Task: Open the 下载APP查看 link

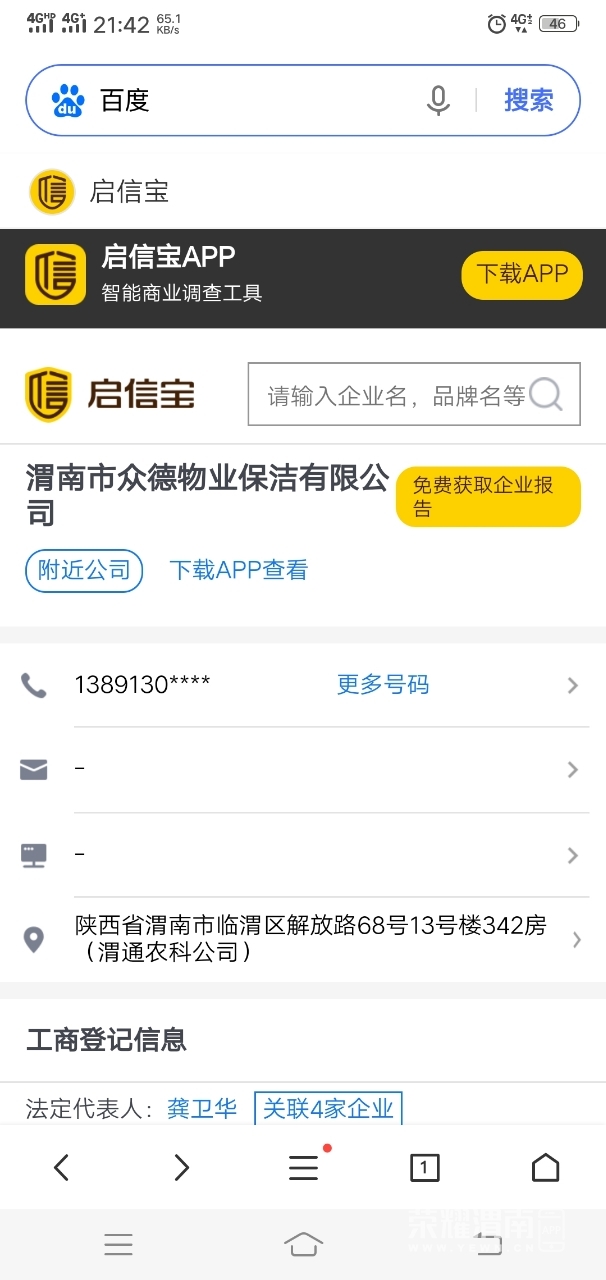Action: click(238, 571)
